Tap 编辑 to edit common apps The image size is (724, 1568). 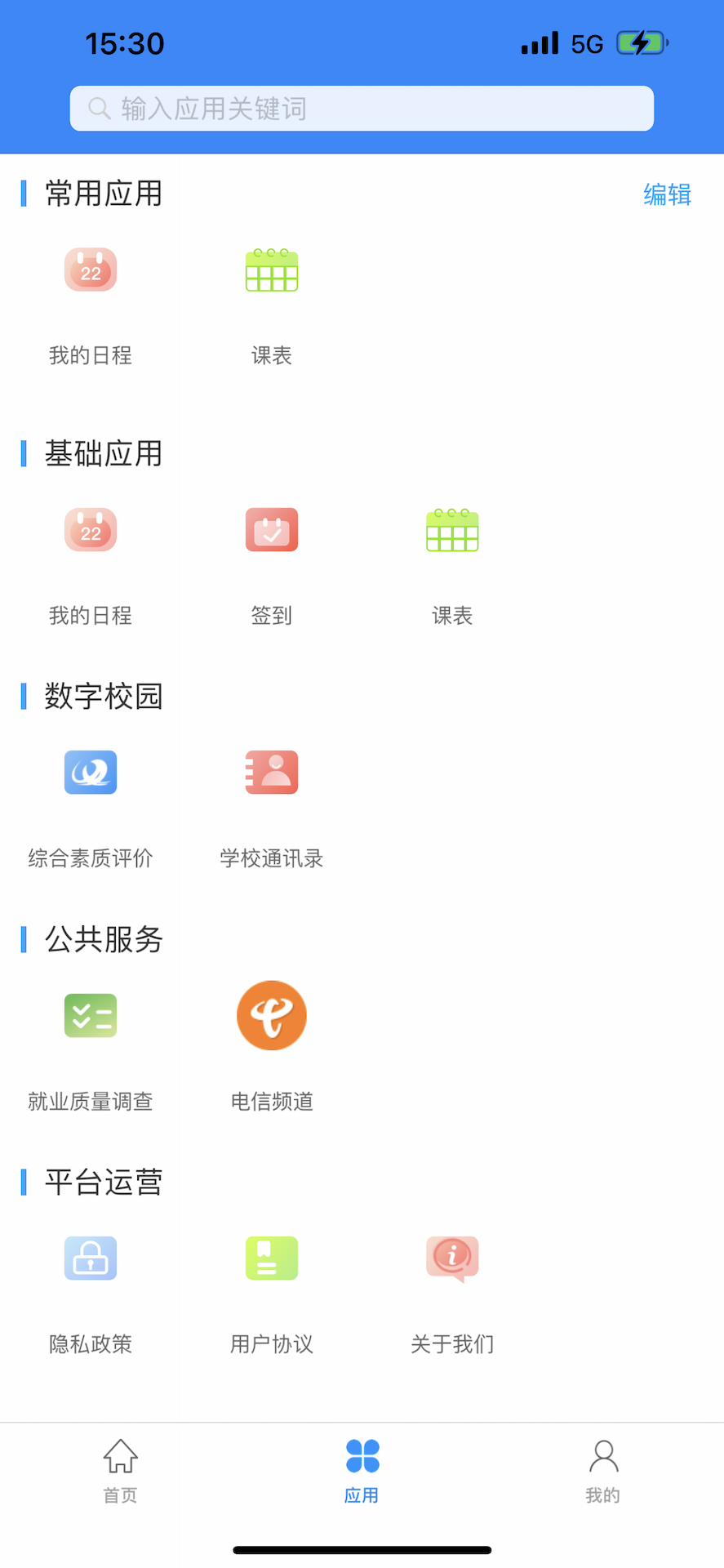(x=665, y=194)
